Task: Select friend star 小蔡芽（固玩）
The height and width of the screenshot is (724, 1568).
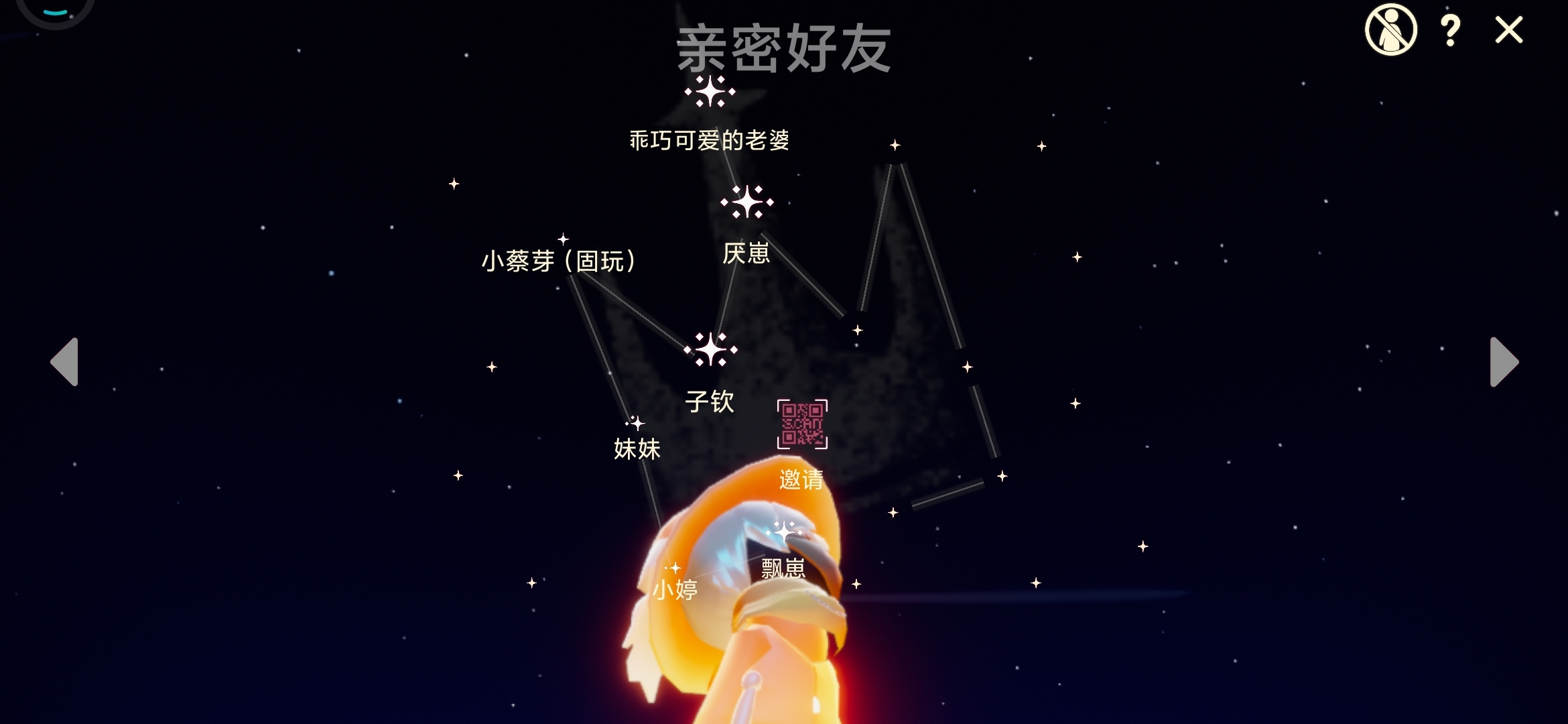Action: tap(563, 240)
